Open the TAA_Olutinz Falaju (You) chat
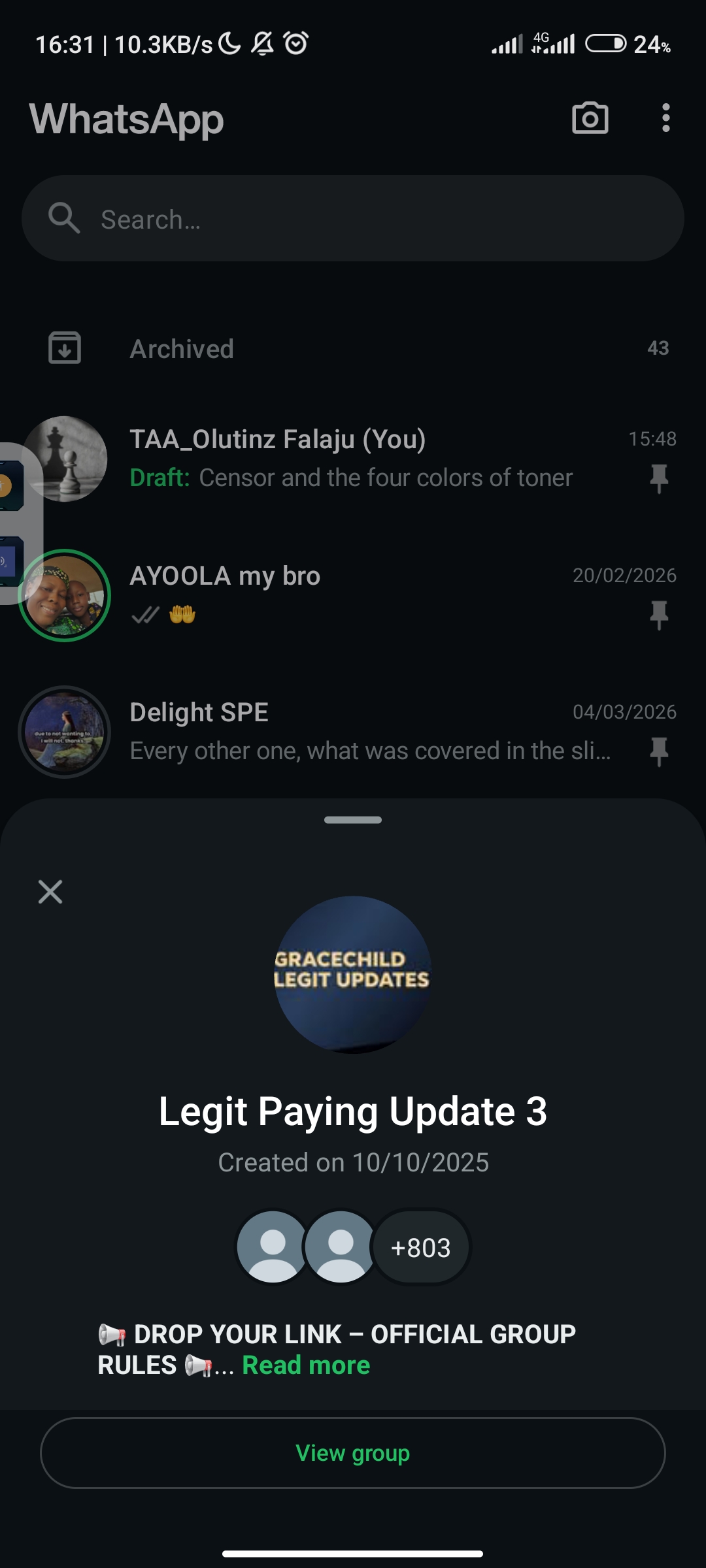The image size is (706, 1568). coord(366,459)
